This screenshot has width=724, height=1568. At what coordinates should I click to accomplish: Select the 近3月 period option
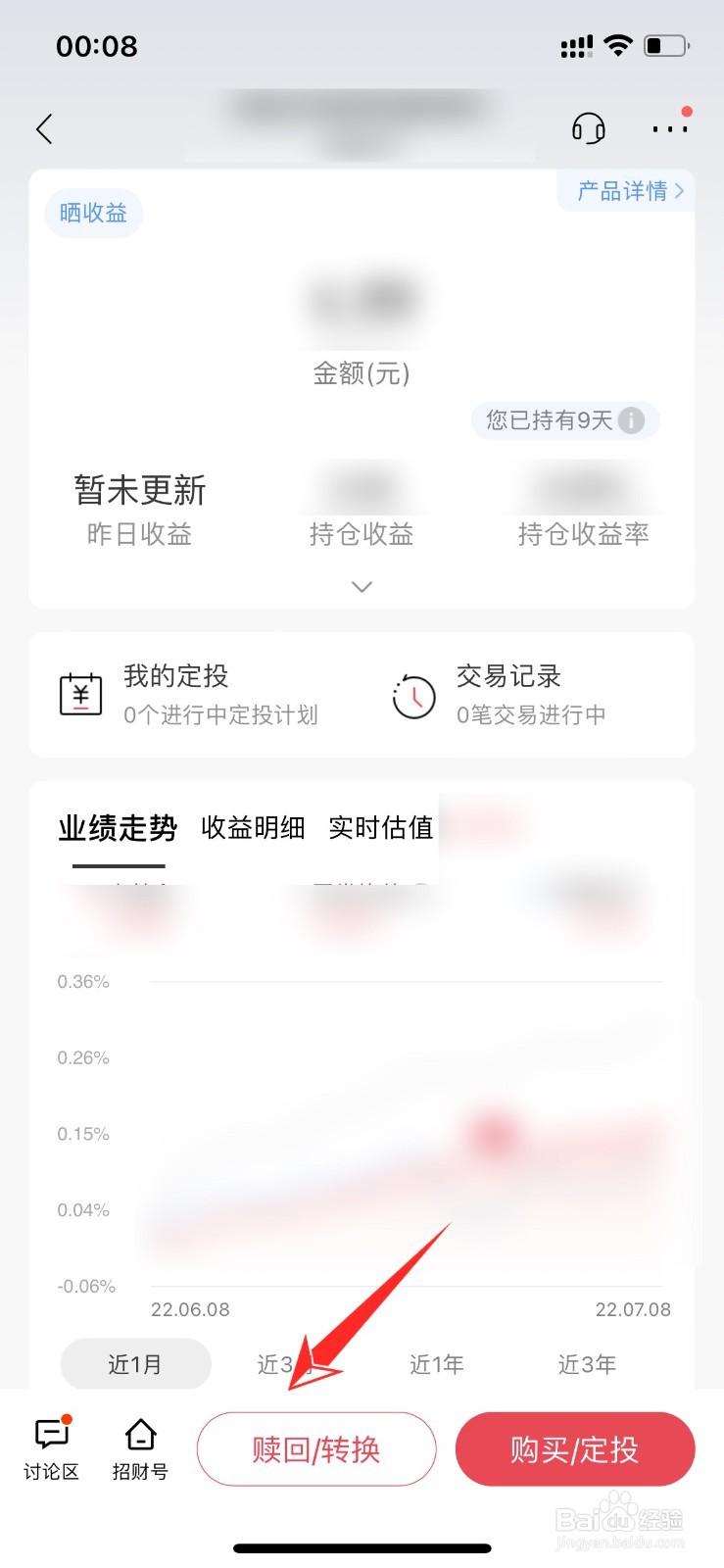[x=285, y=1364]
